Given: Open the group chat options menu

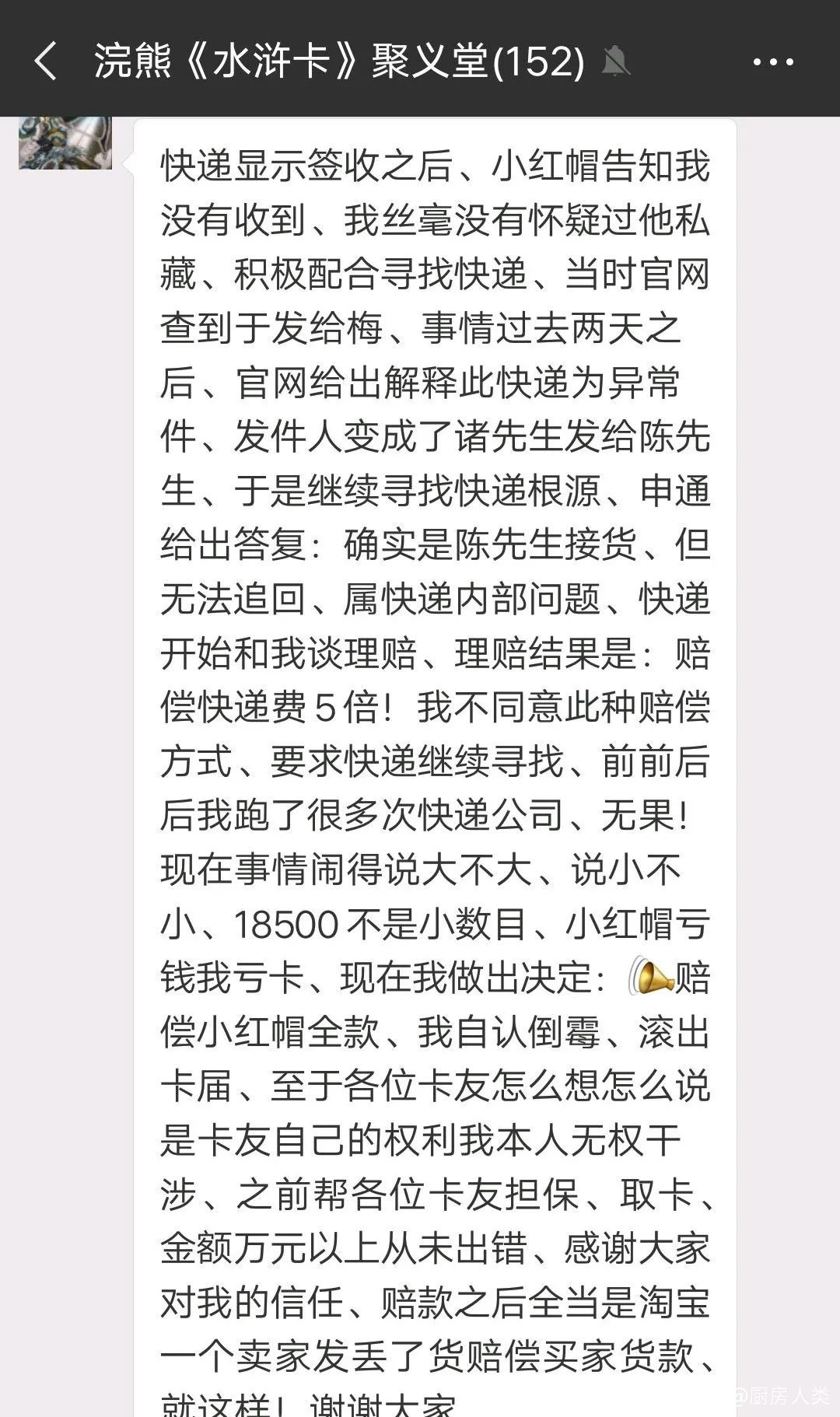Looking at the screenshot, I should click(773, 62).
